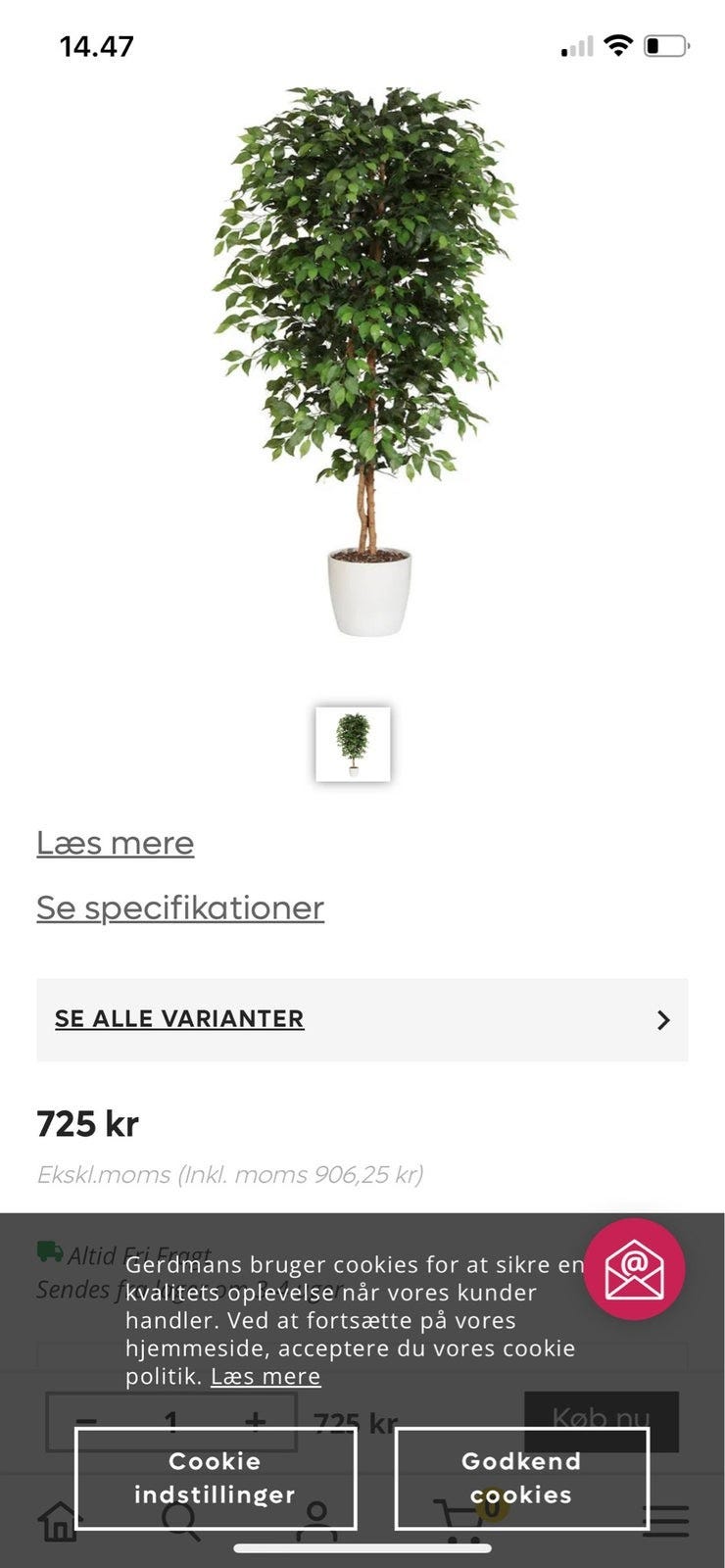
Task: Expand Se specifikationer section
Action: coord(180,907)
